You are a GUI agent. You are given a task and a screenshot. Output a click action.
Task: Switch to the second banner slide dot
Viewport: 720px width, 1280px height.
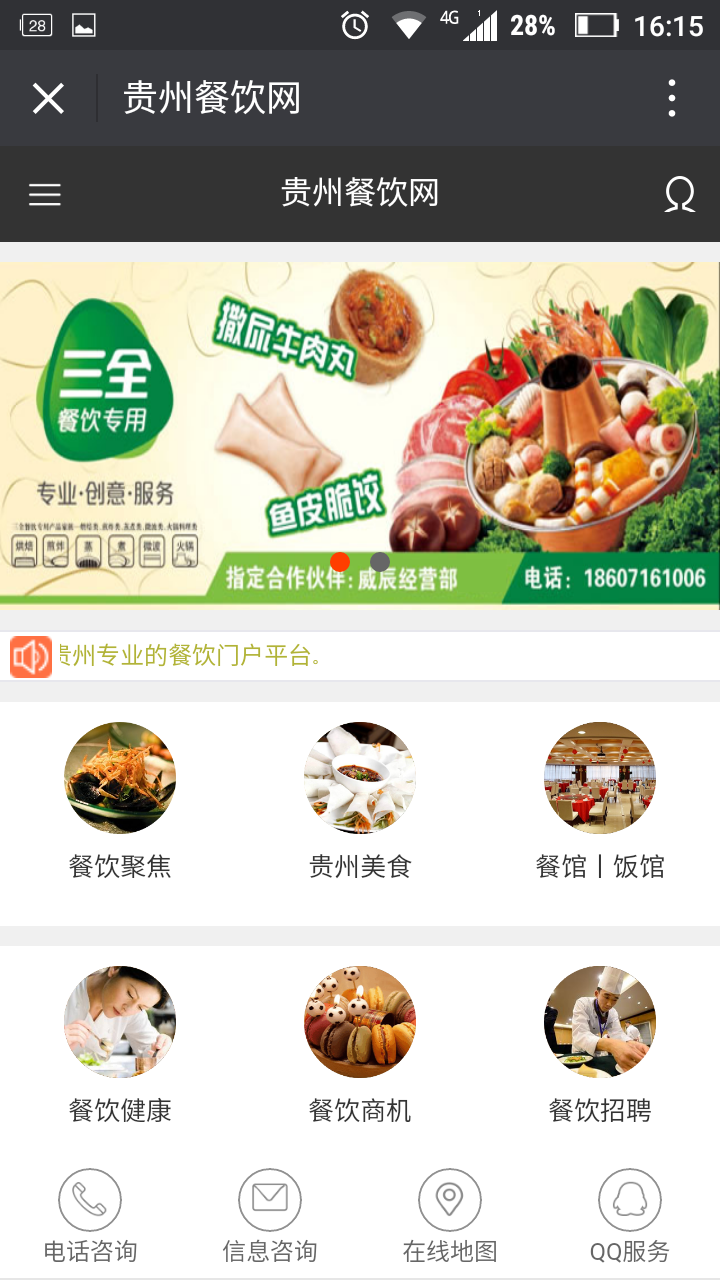coord(380,562)
